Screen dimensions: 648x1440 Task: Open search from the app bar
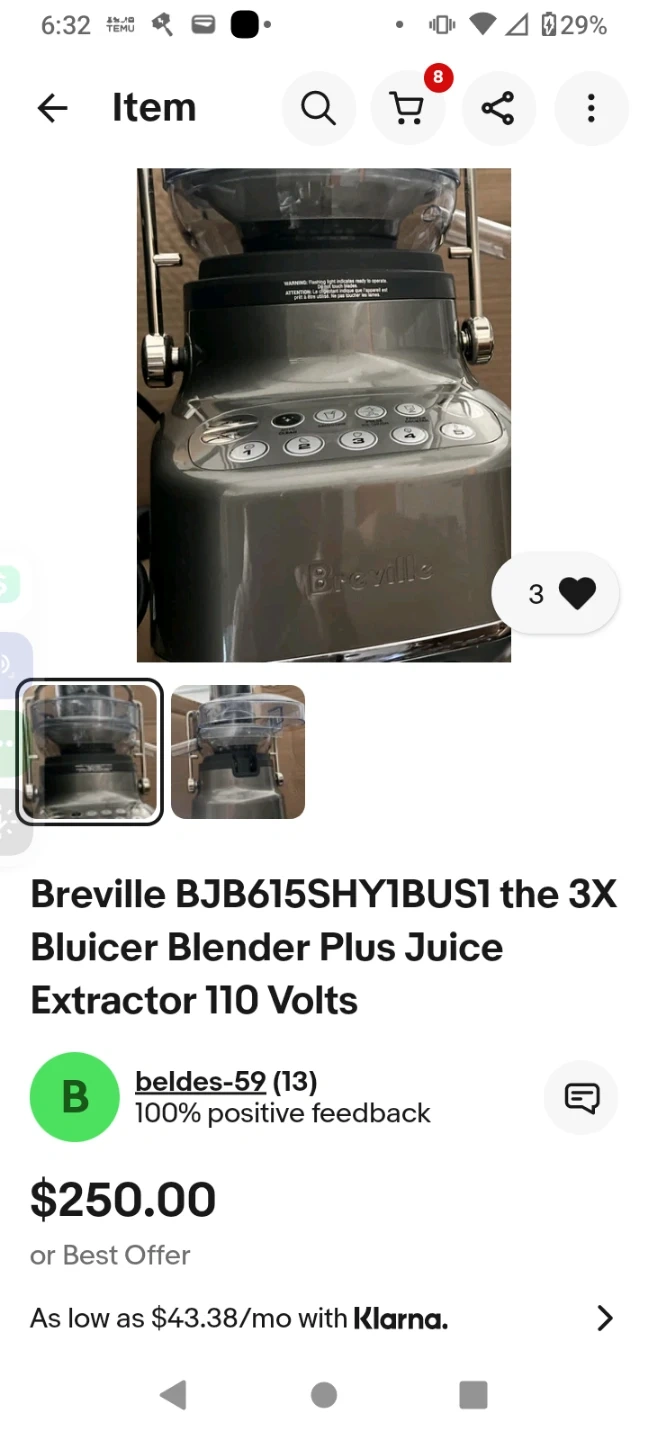[318, 108]
